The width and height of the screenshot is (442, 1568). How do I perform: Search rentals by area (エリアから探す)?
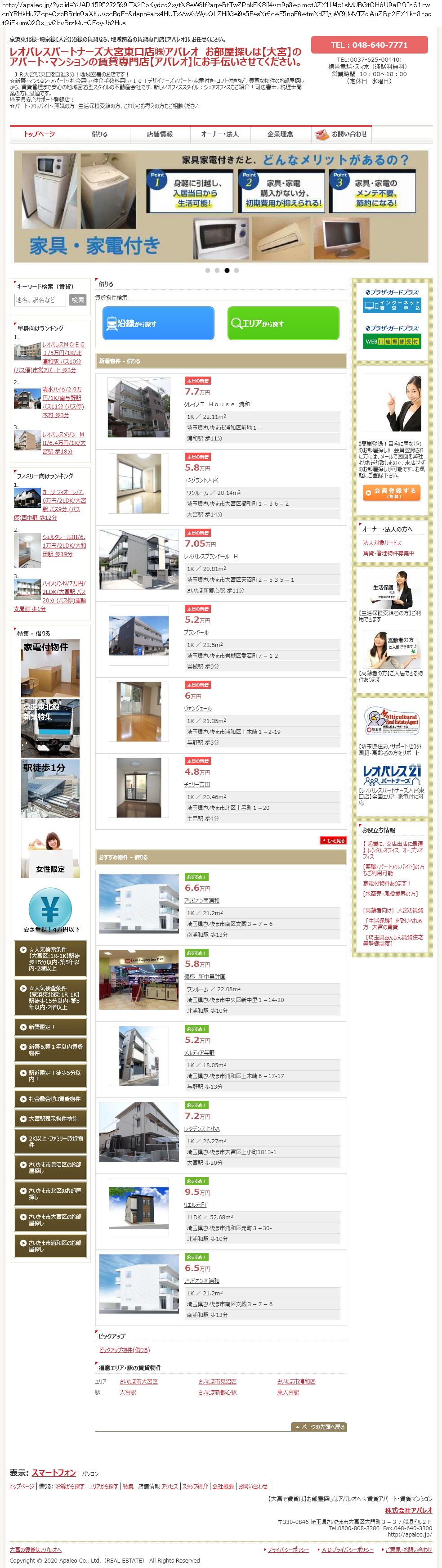[x=283, y=323]
